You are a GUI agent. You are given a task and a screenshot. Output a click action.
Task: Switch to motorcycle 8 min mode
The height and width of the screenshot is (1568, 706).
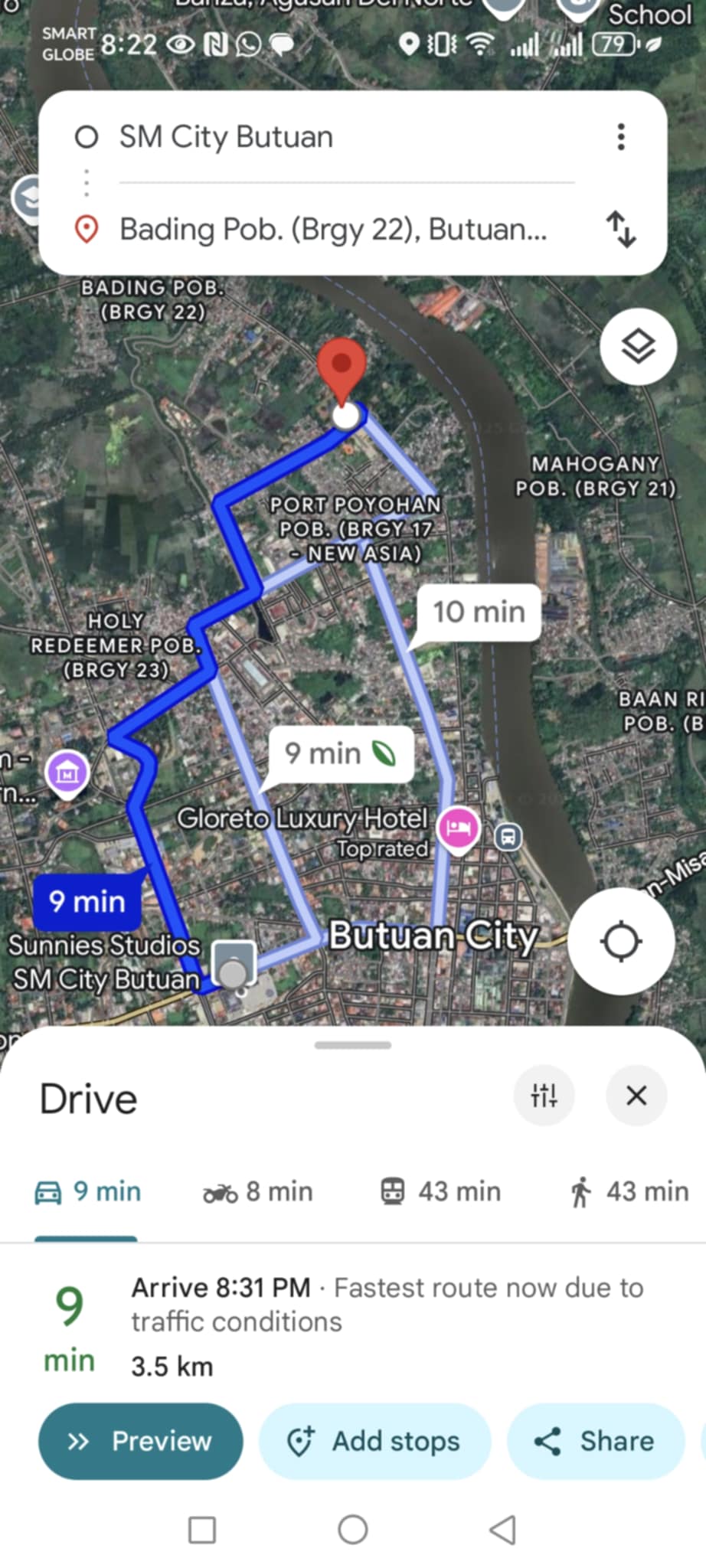tap(258, 1192)
